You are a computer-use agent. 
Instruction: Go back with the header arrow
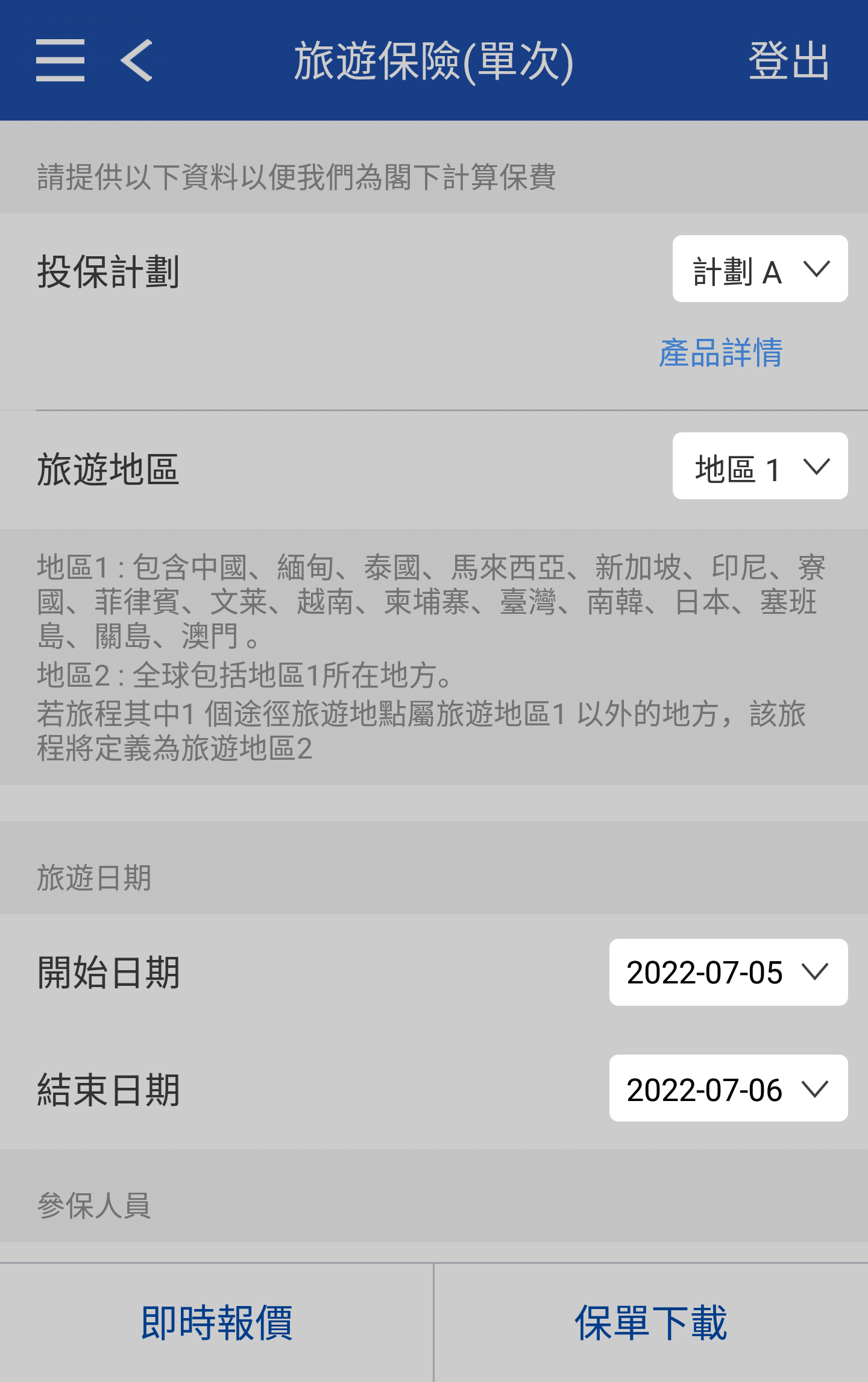coord(137,60)
